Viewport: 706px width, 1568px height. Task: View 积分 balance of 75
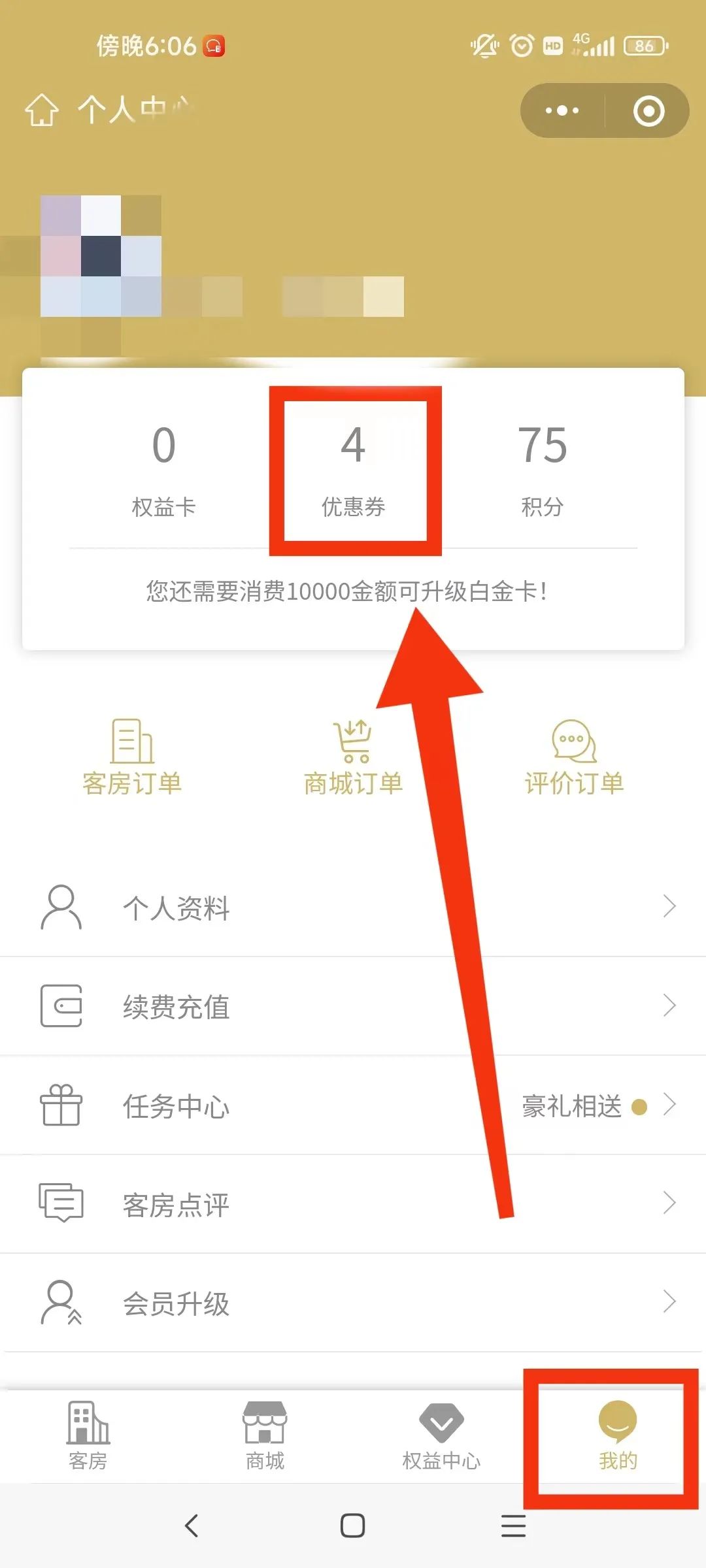pyautogui.click(x=543, y=470)
